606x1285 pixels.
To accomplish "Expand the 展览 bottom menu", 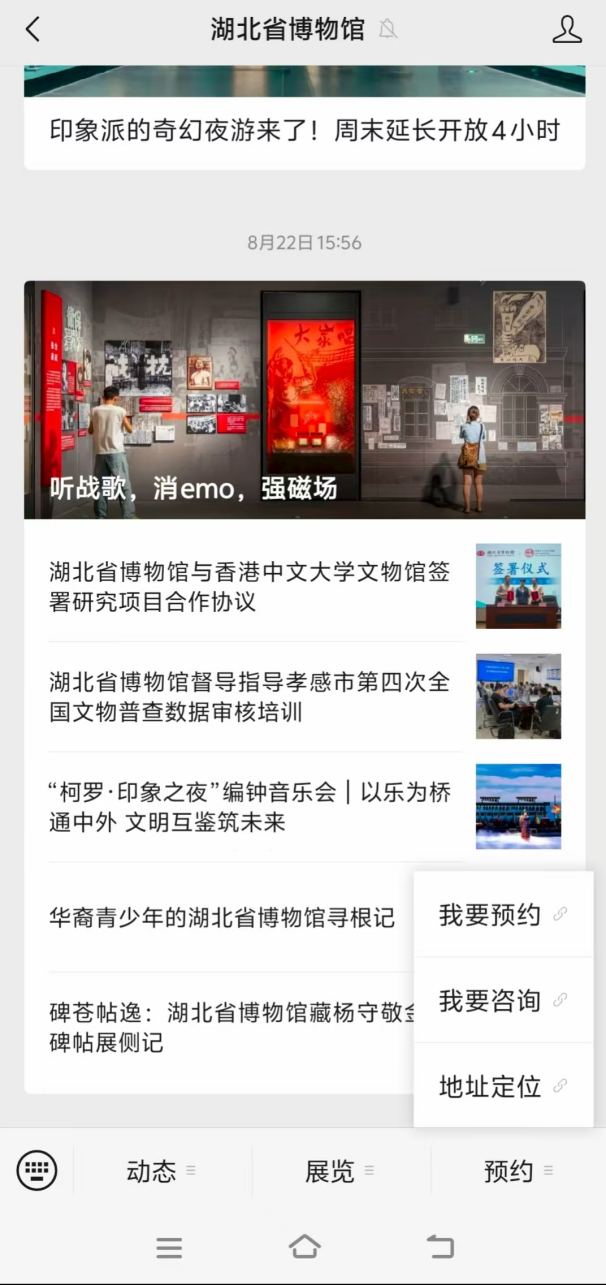I will (339, 1171).
